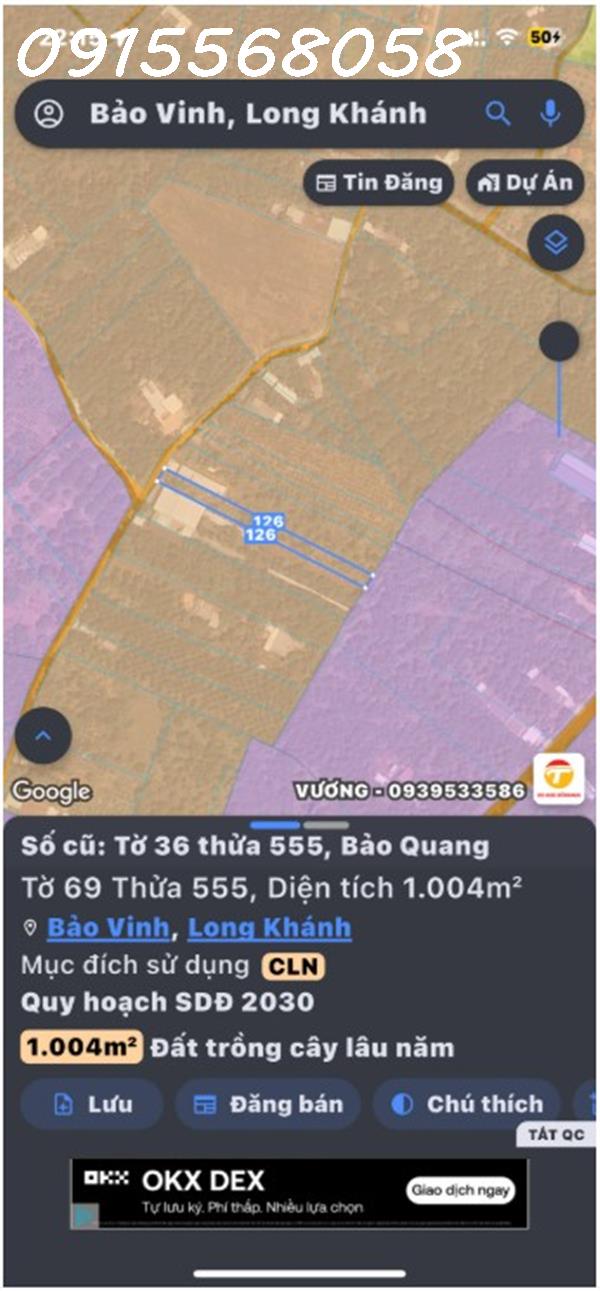Start voice search with the microphone
The image size is (600, 1291).
pyautogui.click(x=550, y=113)
